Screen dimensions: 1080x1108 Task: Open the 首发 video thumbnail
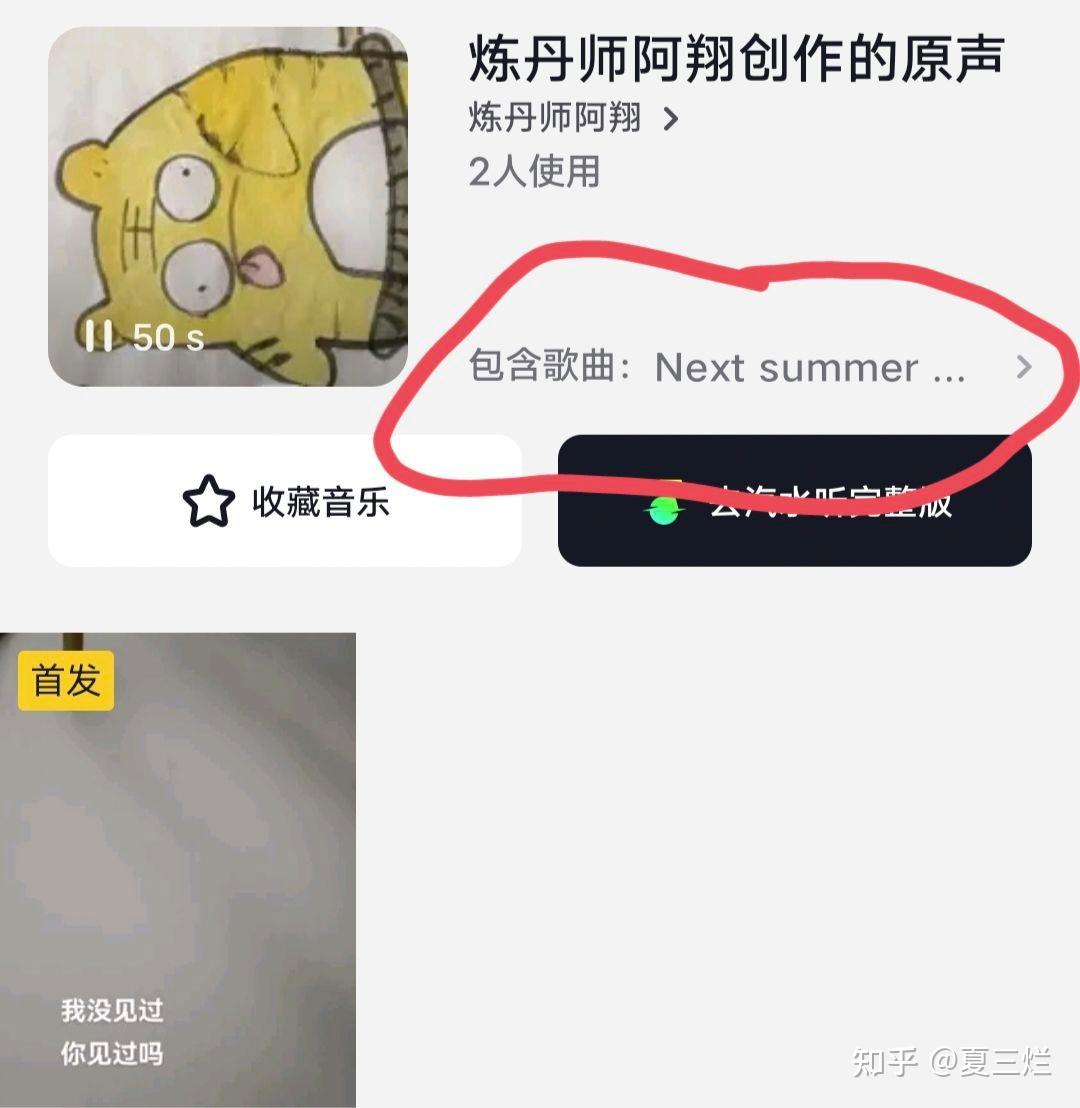pos(178,870)
